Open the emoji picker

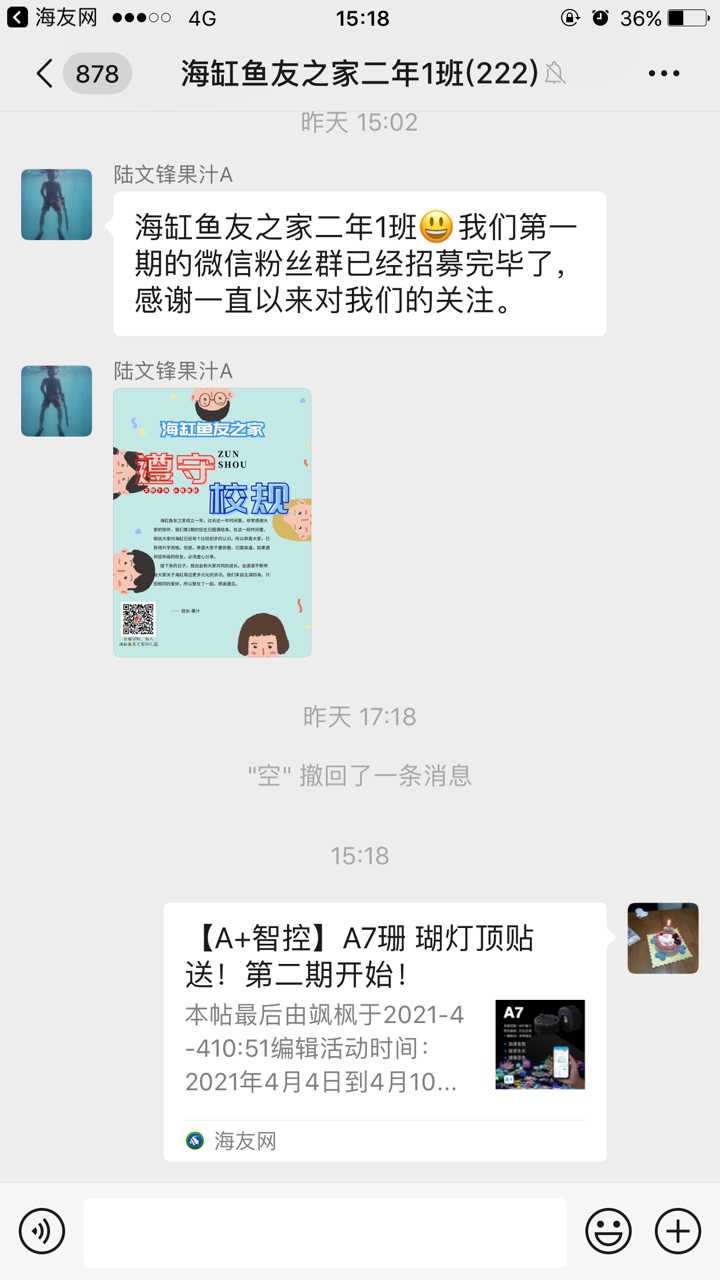608,1230
